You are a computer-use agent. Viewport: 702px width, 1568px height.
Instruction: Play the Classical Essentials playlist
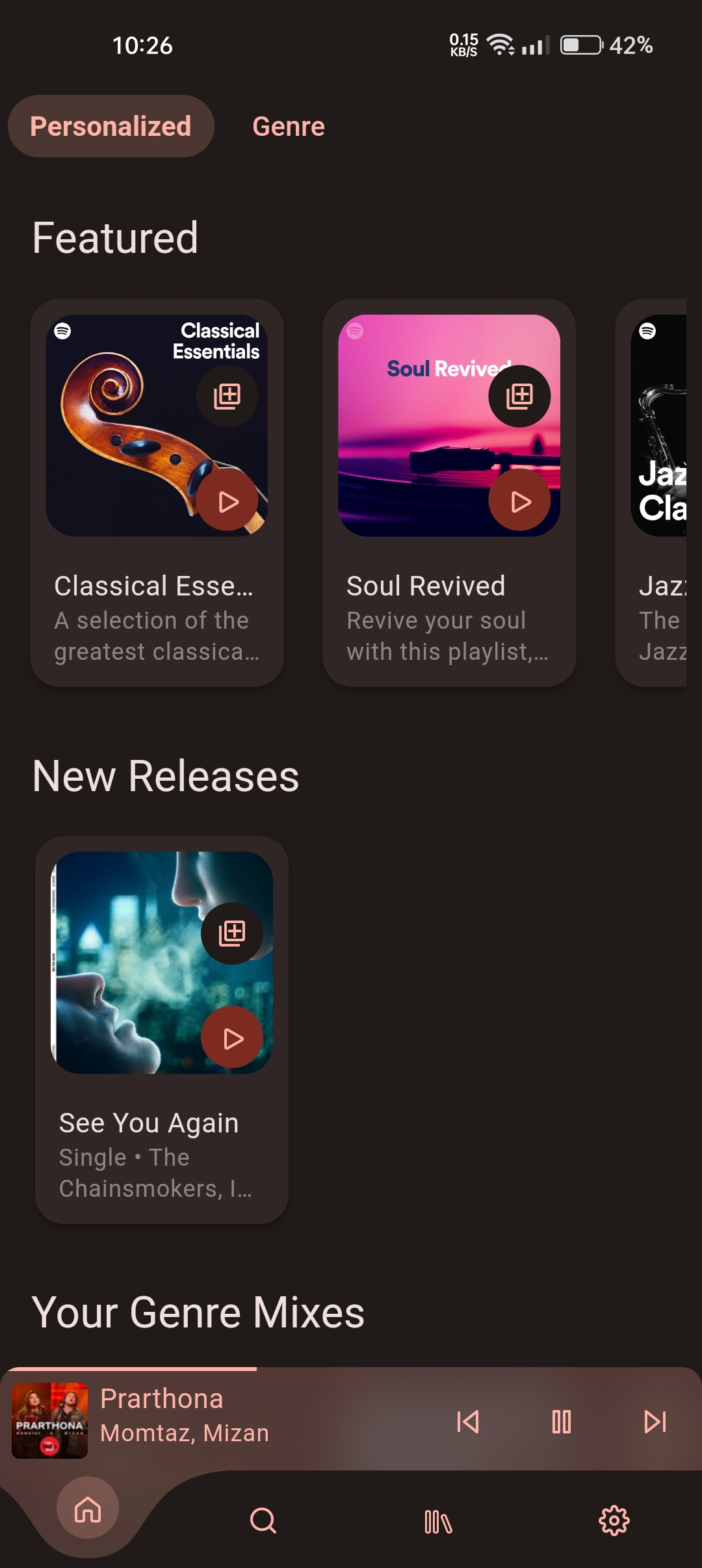[227, 501]
